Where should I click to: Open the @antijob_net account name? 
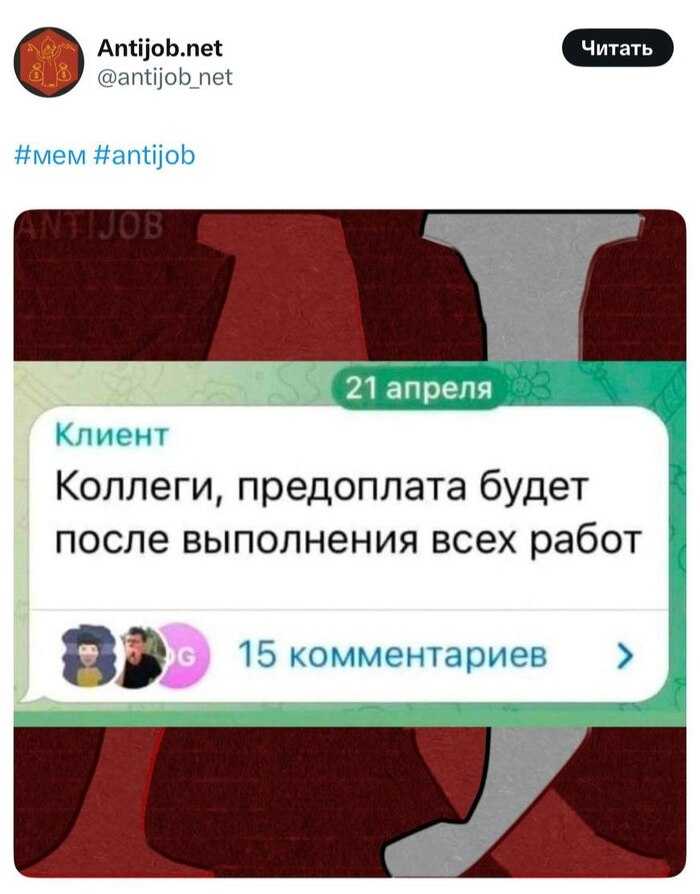(x=167, y=74)
